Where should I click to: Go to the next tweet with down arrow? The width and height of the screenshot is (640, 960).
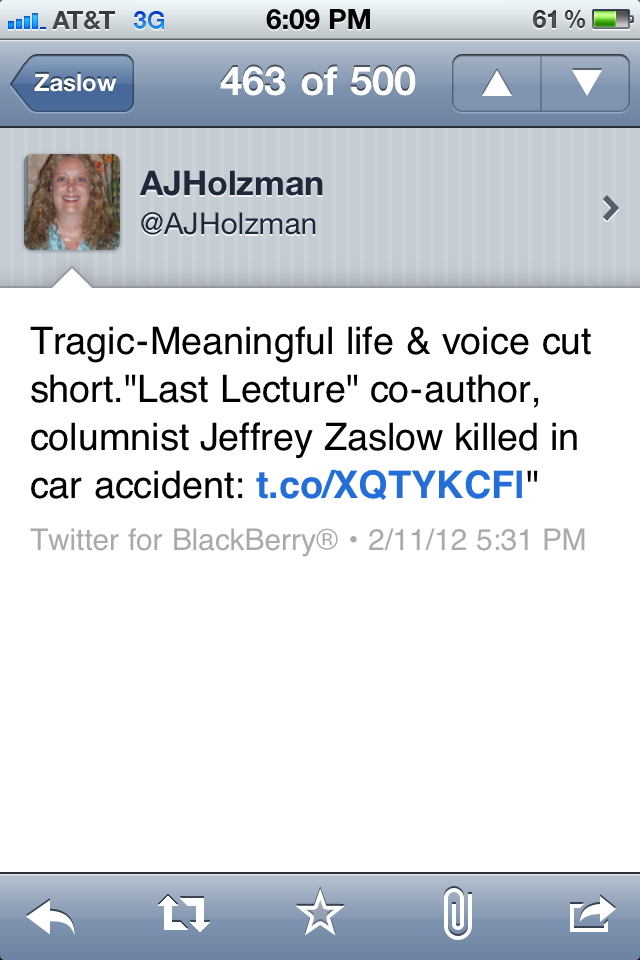click(586, 83)
